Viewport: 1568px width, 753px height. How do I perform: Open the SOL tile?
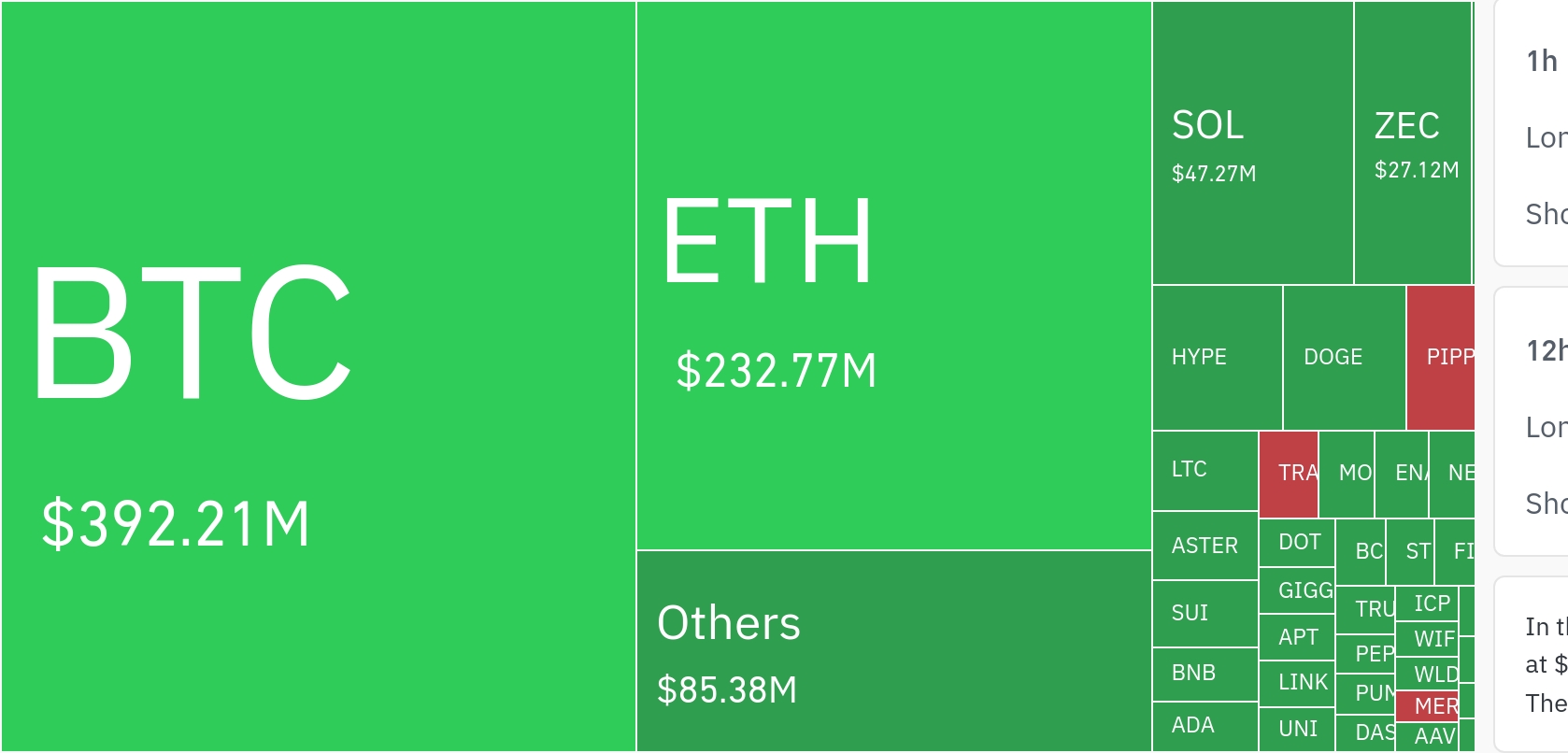tap(1252, 143)
